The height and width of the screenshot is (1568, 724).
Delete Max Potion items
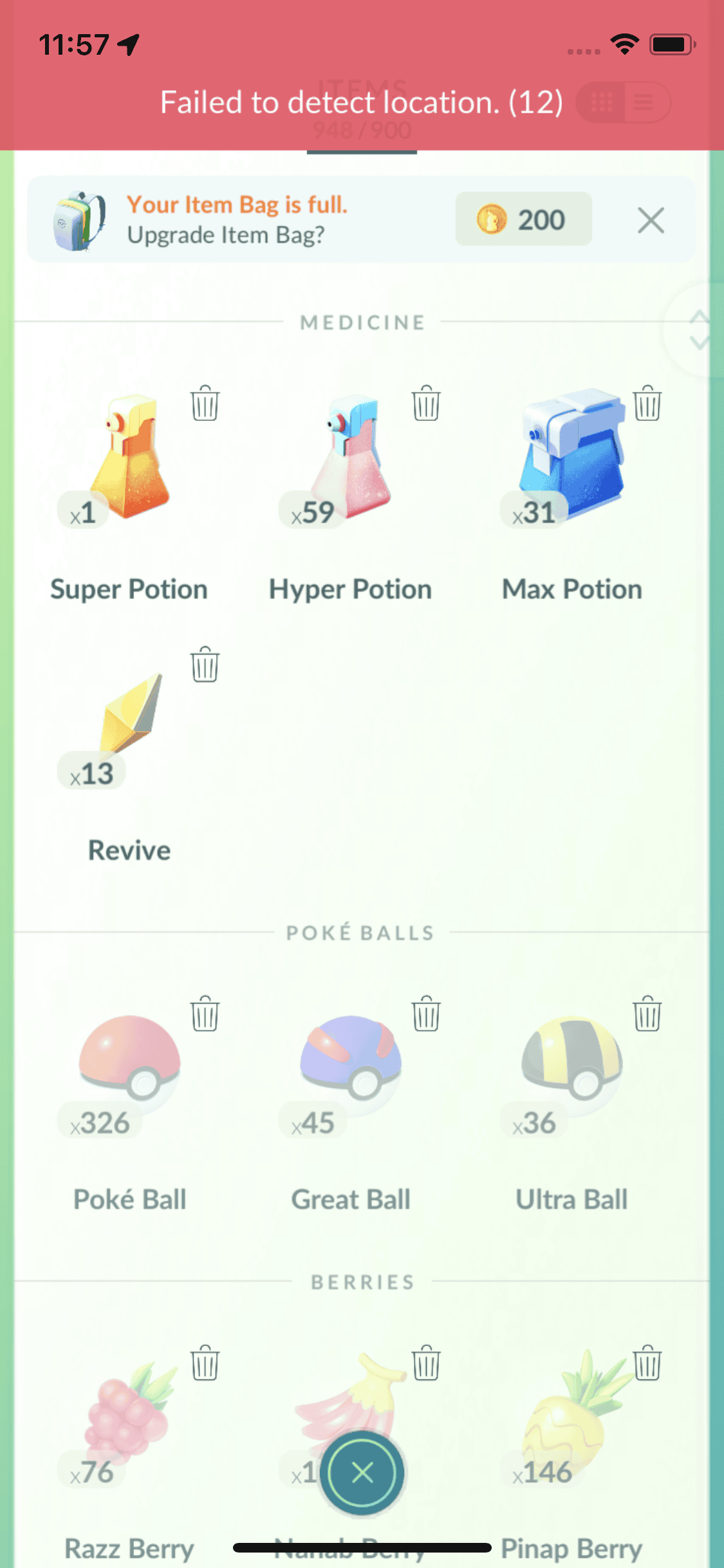point(647,404)
